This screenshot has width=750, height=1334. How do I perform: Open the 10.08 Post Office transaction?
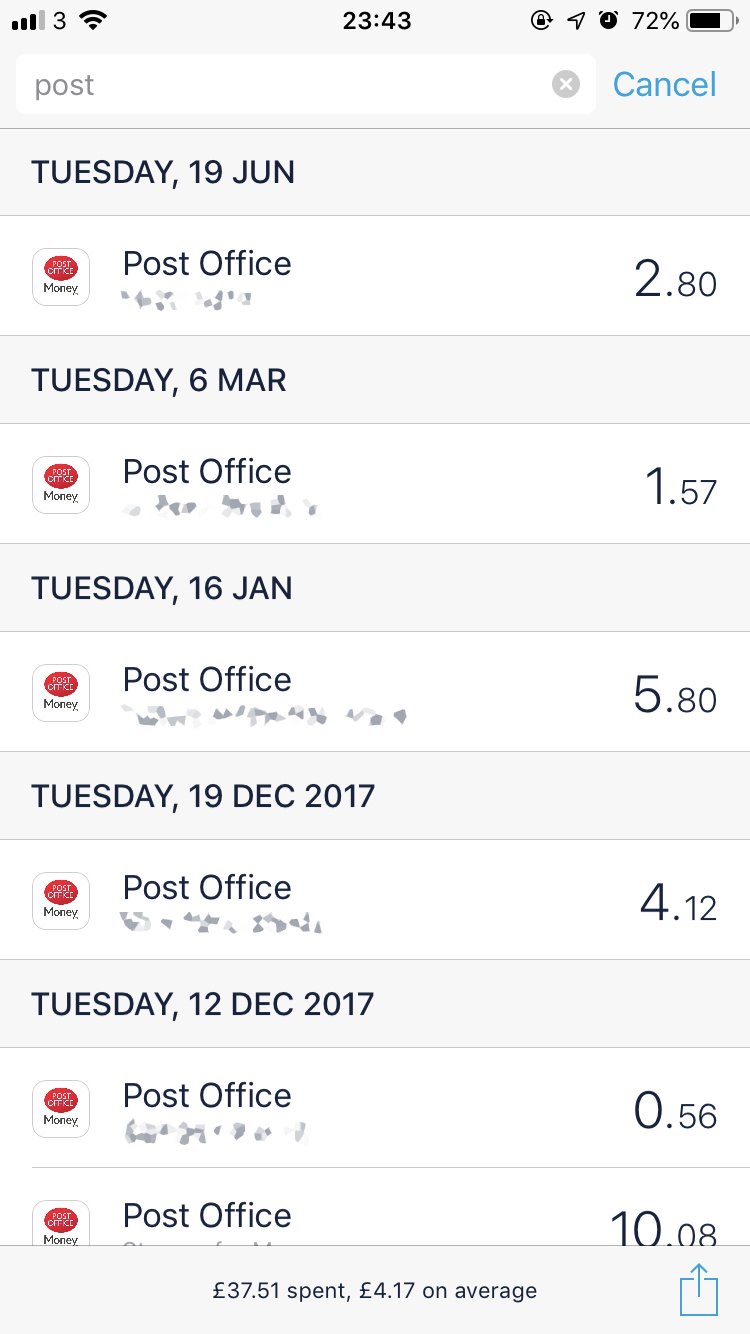[x=375, y=1207]
